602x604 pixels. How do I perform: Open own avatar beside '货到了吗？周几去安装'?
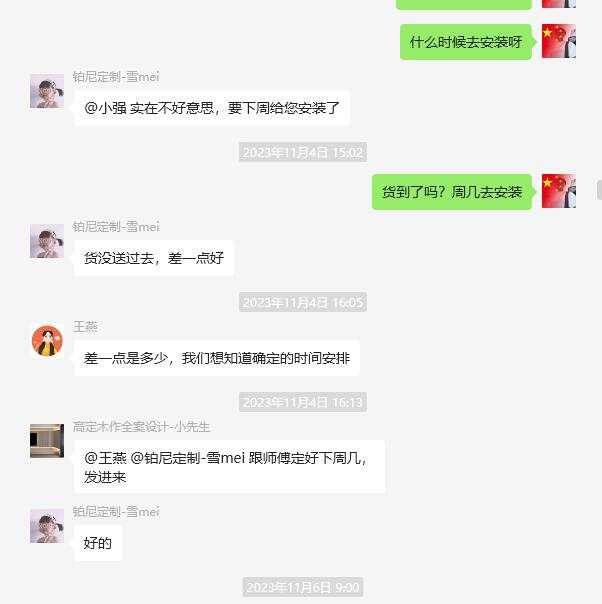click(x=558, y=191)
